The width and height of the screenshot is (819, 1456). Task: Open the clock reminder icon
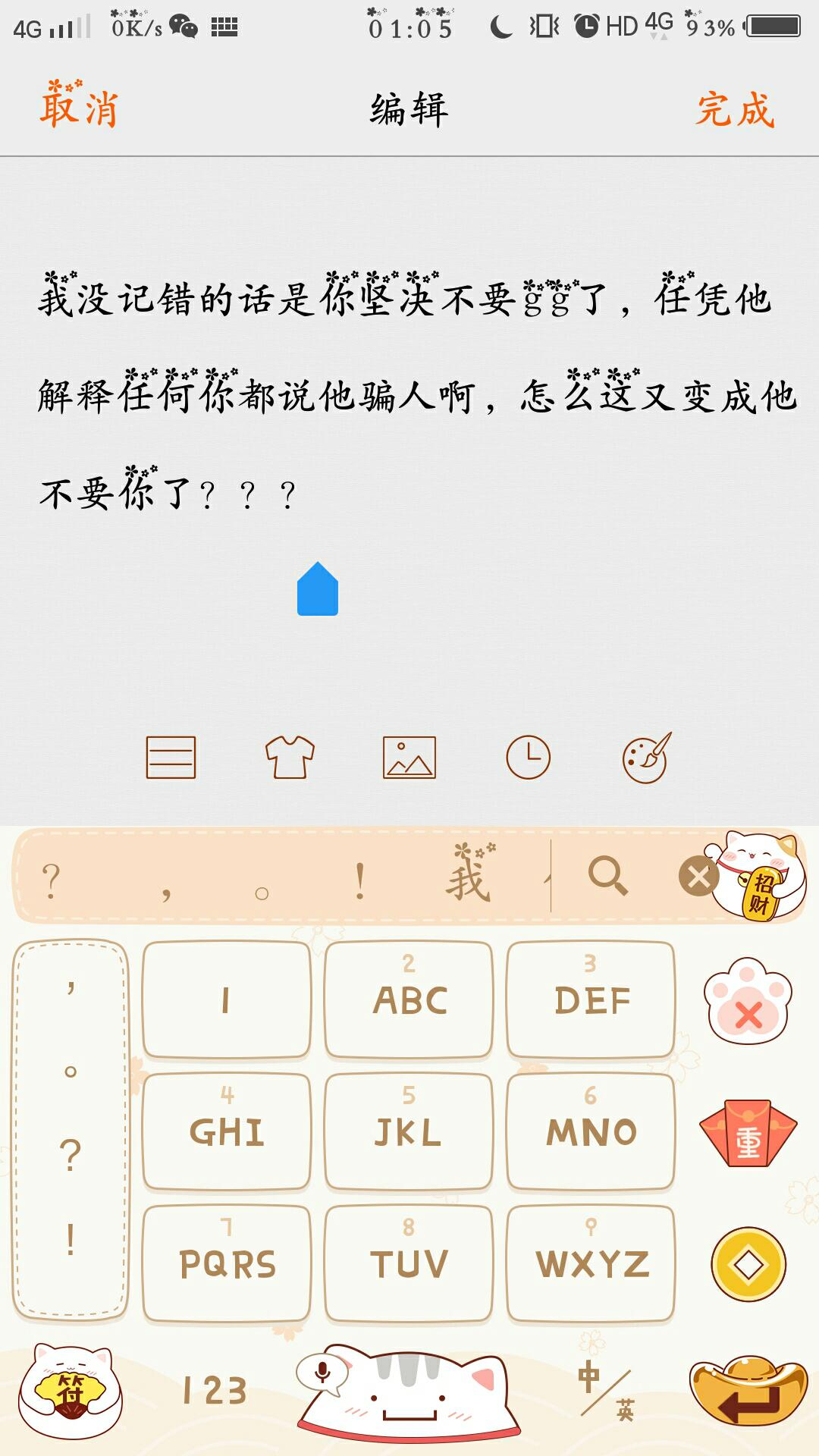tap(528, 757)
